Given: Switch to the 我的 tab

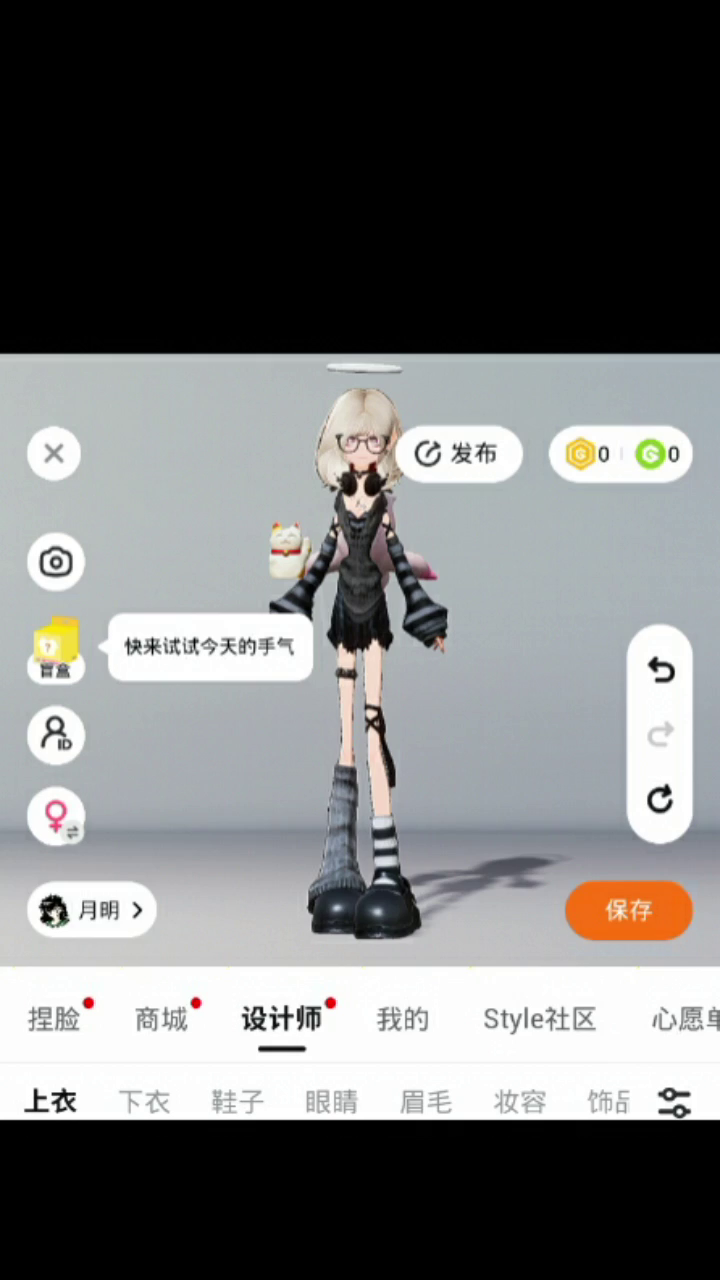Looking at the screenshot, I should coord(402,1019).
